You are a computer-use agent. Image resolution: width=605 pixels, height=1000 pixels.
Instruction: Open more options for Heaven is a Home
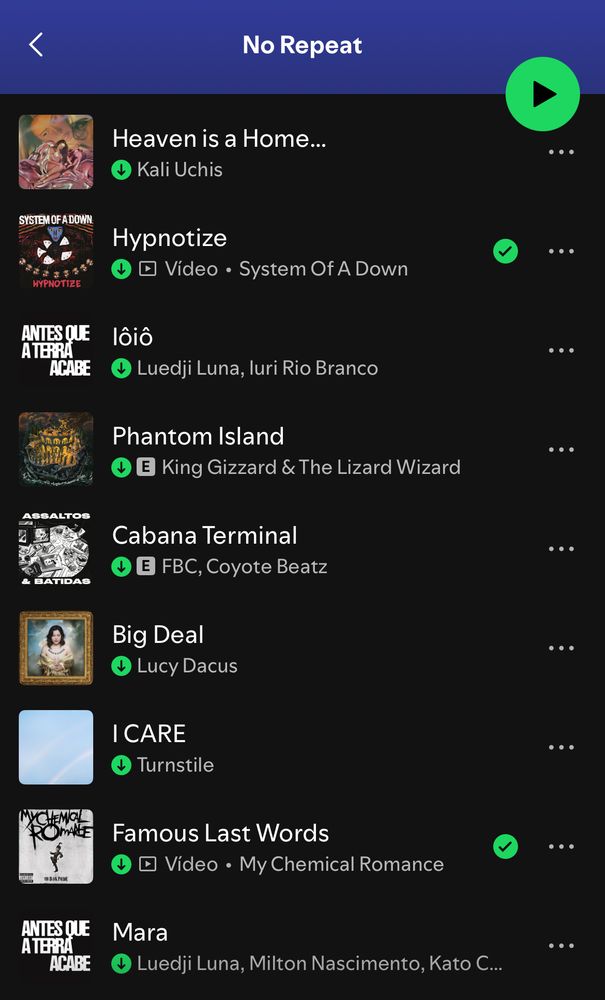(x=561, y=152)
